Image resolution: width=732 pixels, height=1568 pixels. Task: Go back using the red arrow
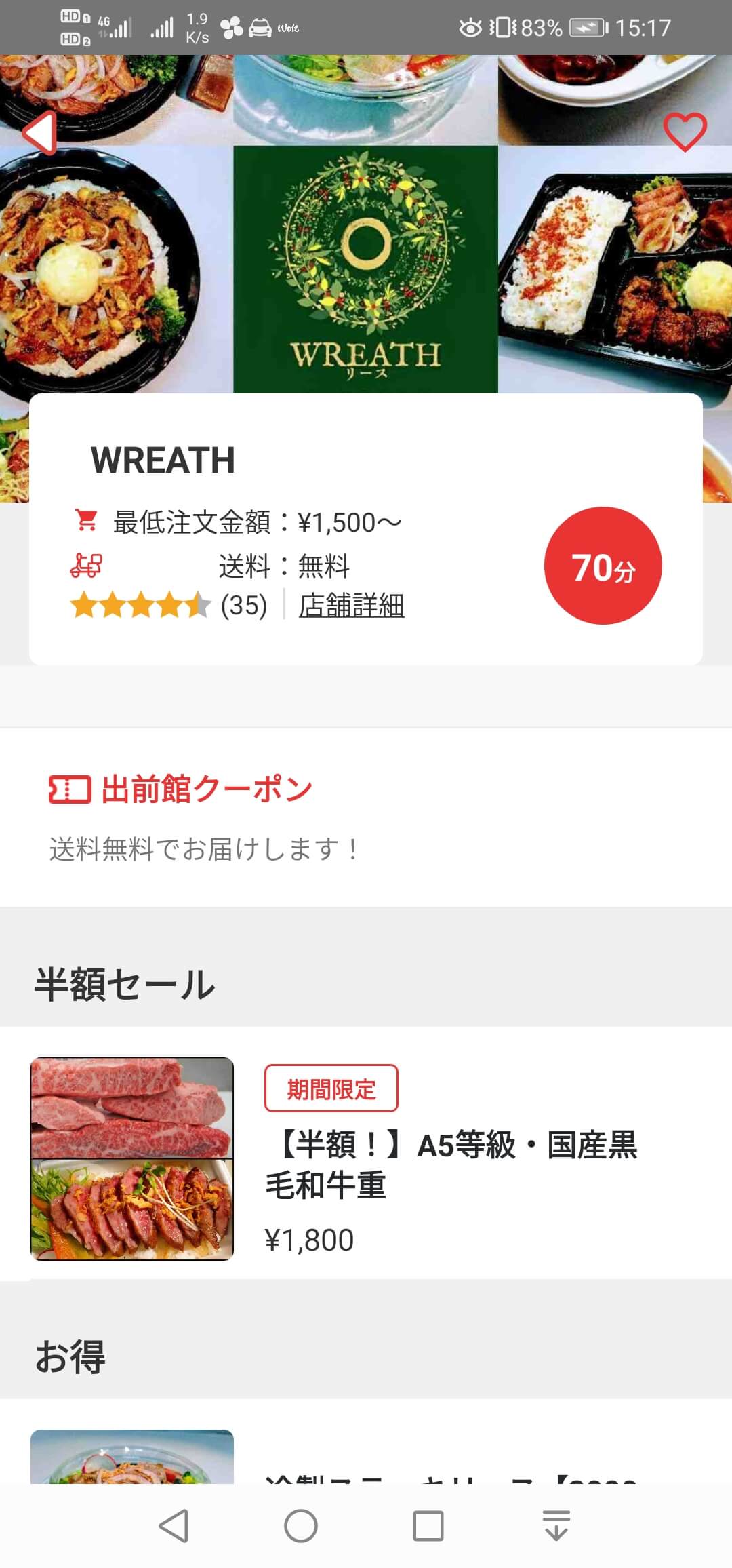[x=39, y=133]
